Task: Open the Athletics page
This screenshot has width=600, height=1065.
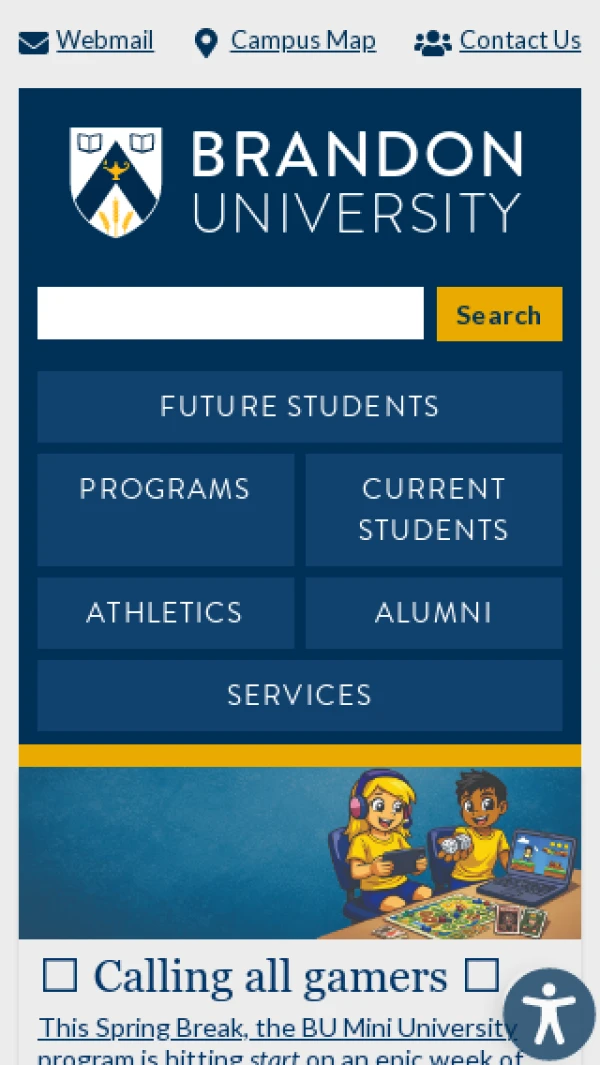Action: point(165,613)
